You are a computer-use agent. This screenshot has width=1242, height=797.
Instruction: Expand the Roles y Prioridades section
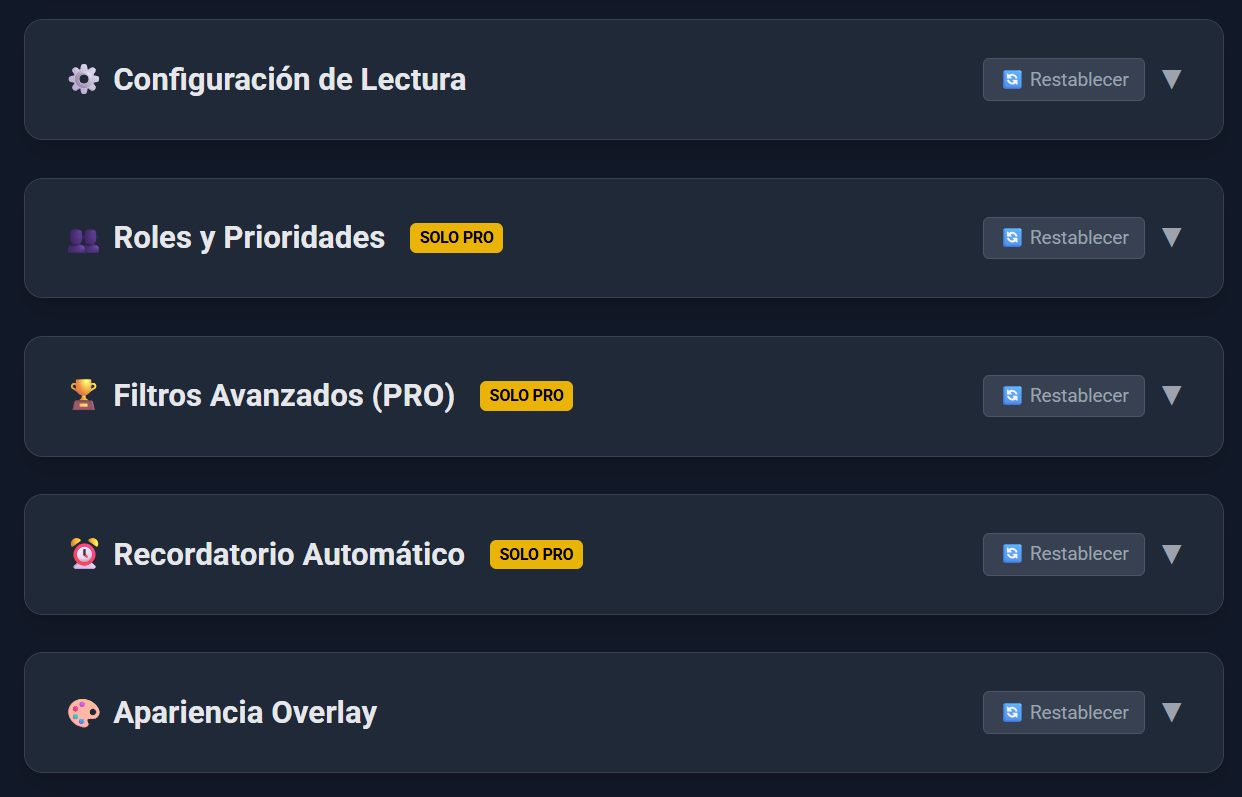click(x=1171, y=238)
